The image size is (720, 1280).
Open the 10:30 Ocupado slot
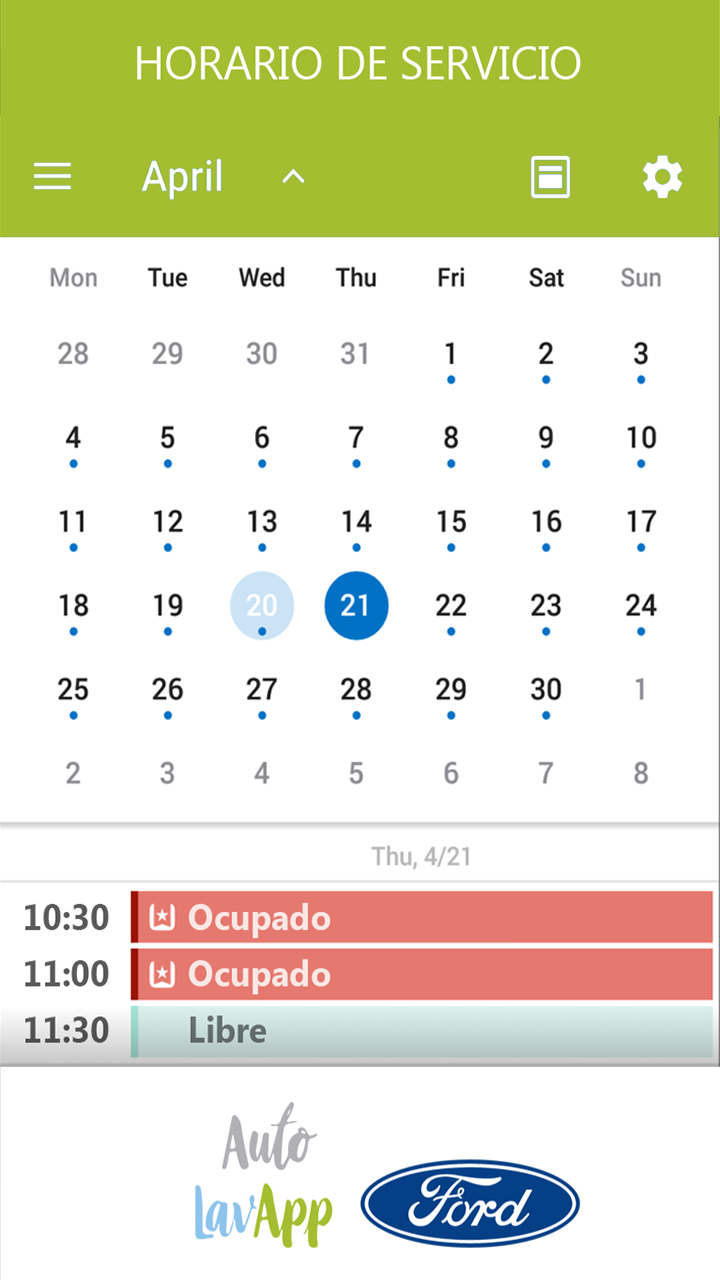[x=422, y=917]
